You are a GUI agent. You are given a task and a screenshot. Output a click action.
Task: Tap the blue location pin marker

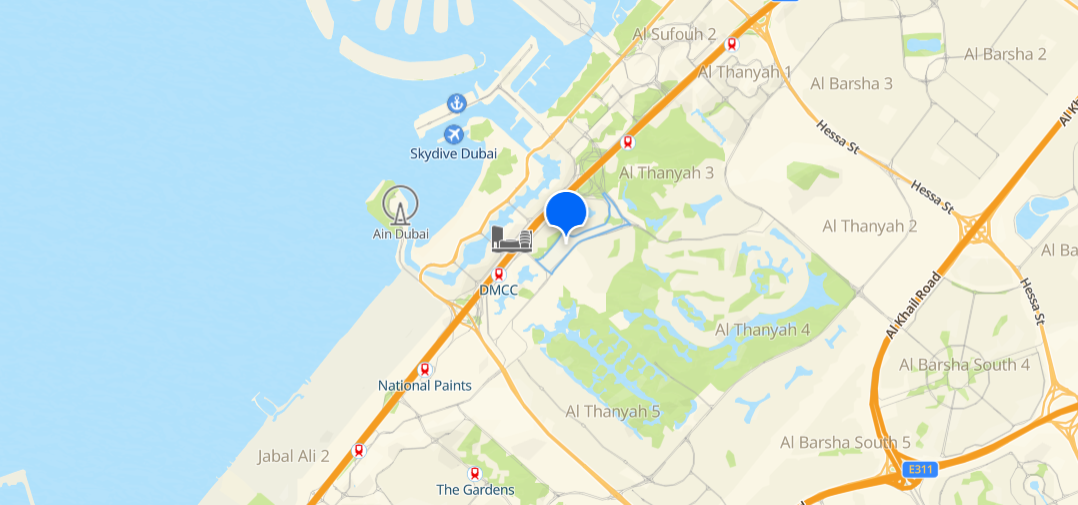[566, 213]
